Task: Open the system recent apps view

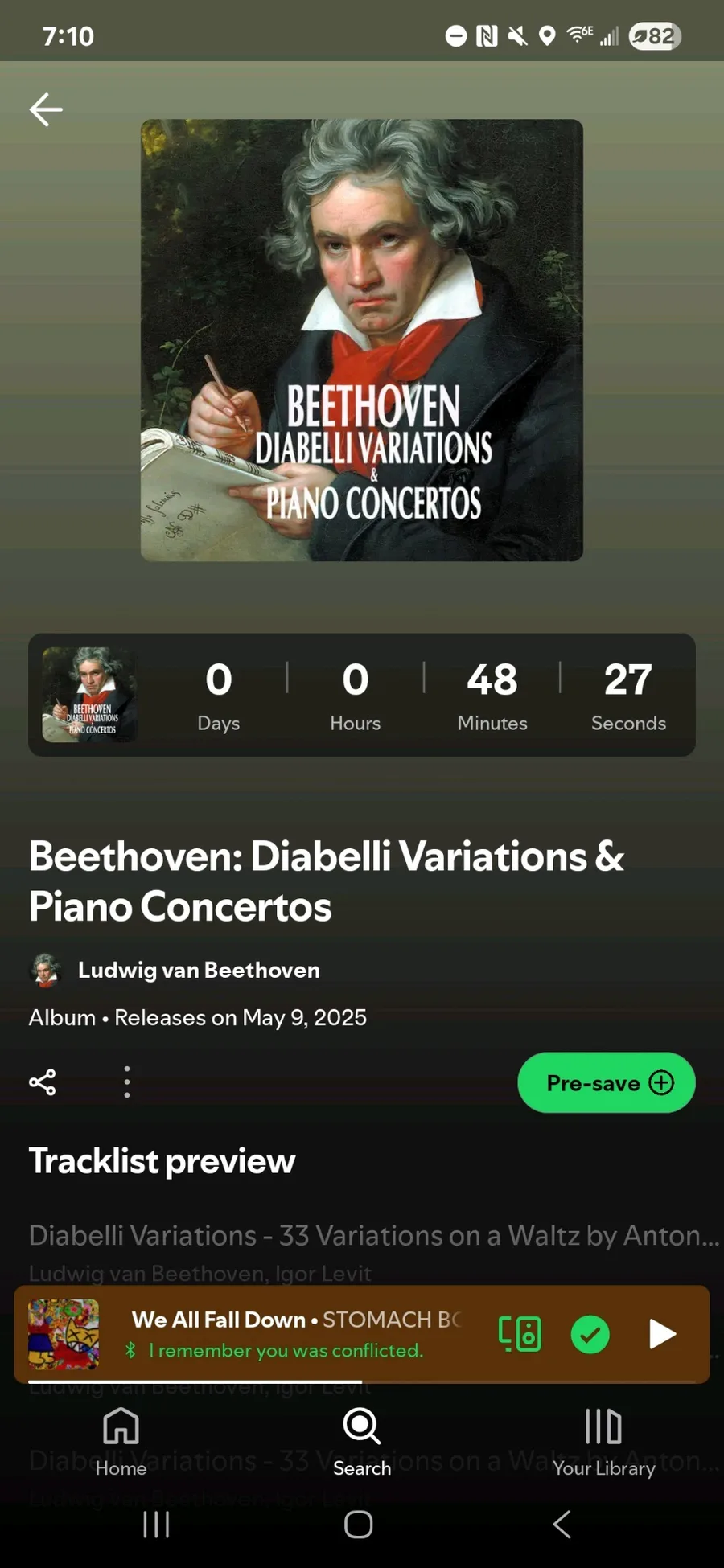Action: click(156, 1524)
